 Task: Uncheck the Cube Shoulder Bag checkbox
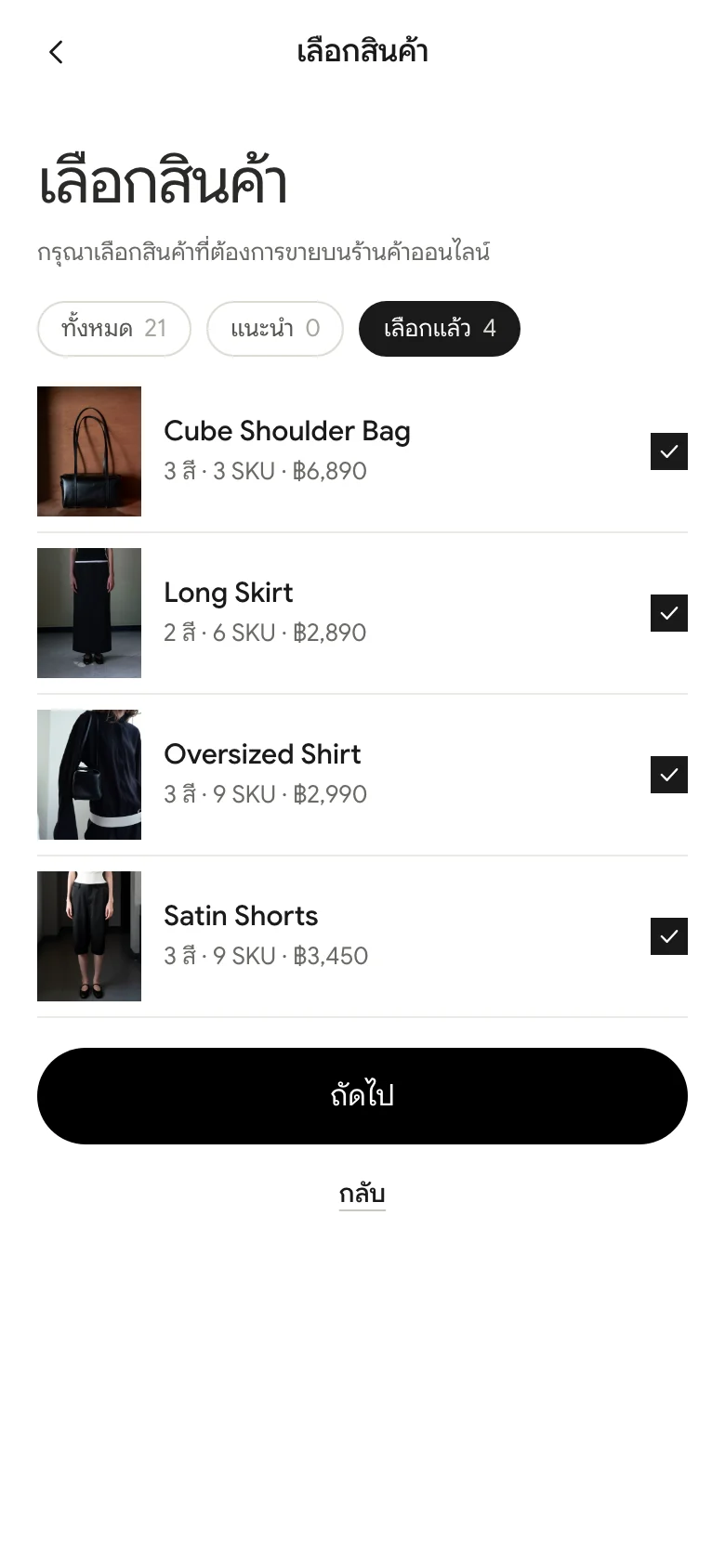click(669, 451)
